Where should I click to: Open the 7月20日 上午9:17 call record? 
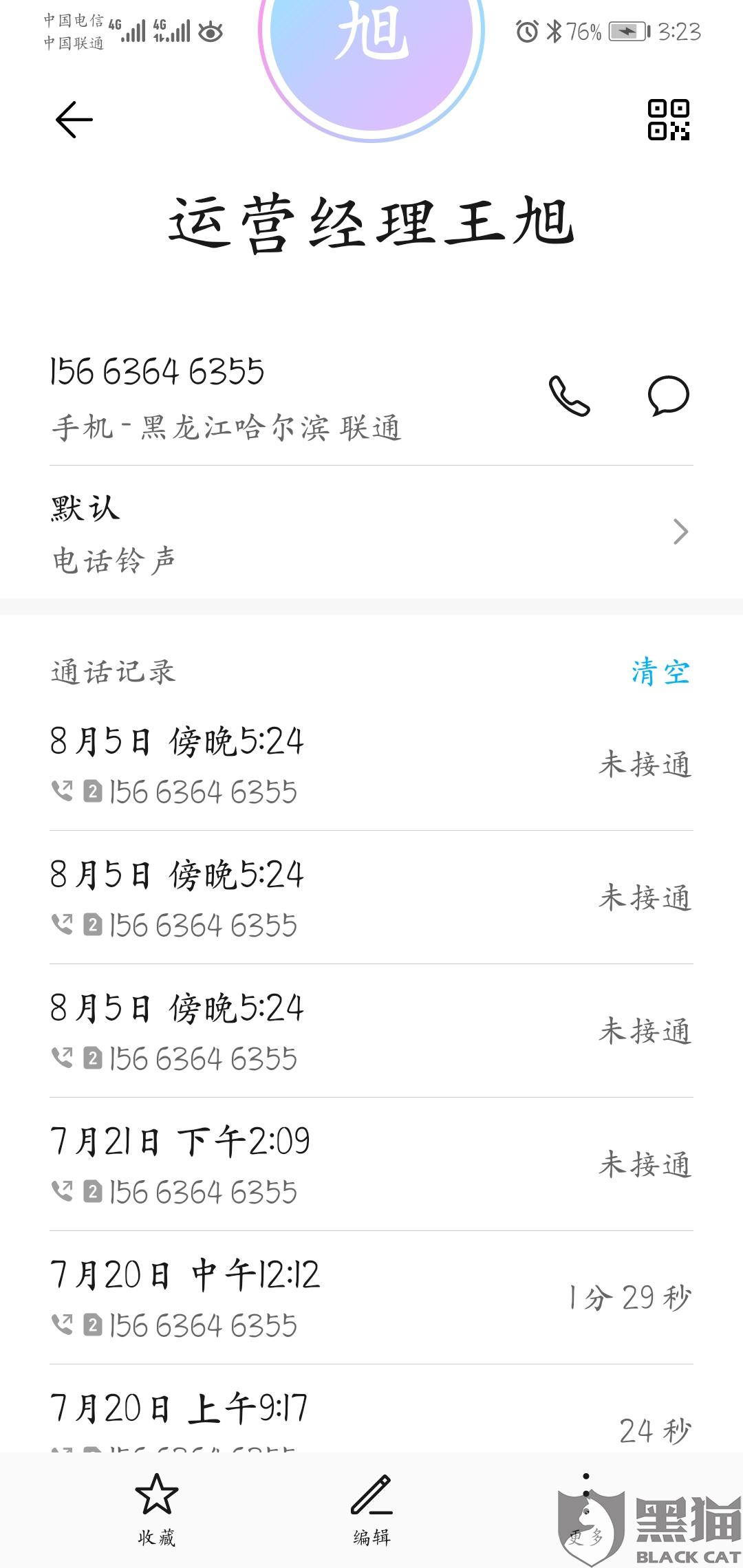click(371, 1409)
